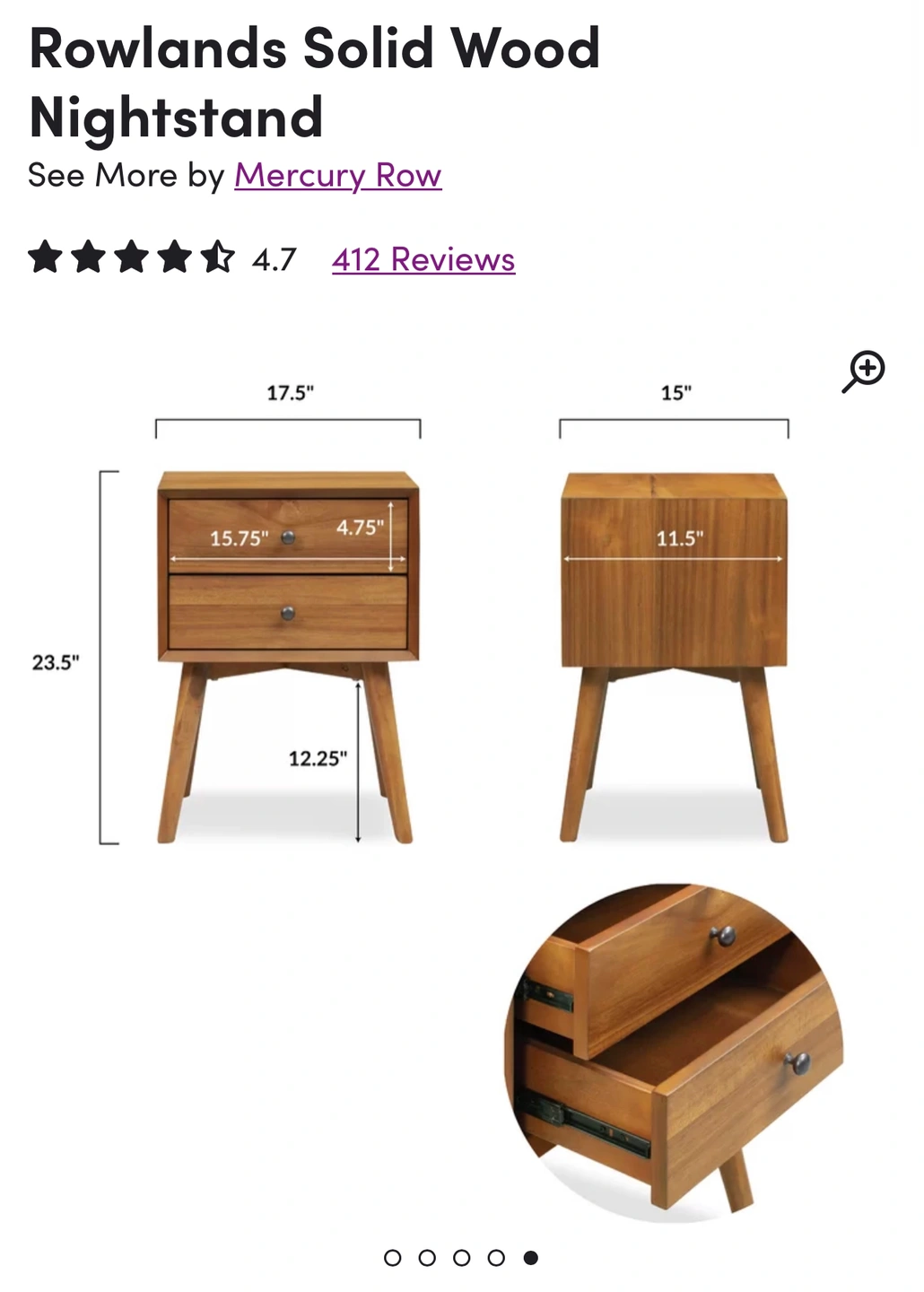Open the 412 Reviews link
This screenshot has width=924, height=1292.
[x=423, y=259]
